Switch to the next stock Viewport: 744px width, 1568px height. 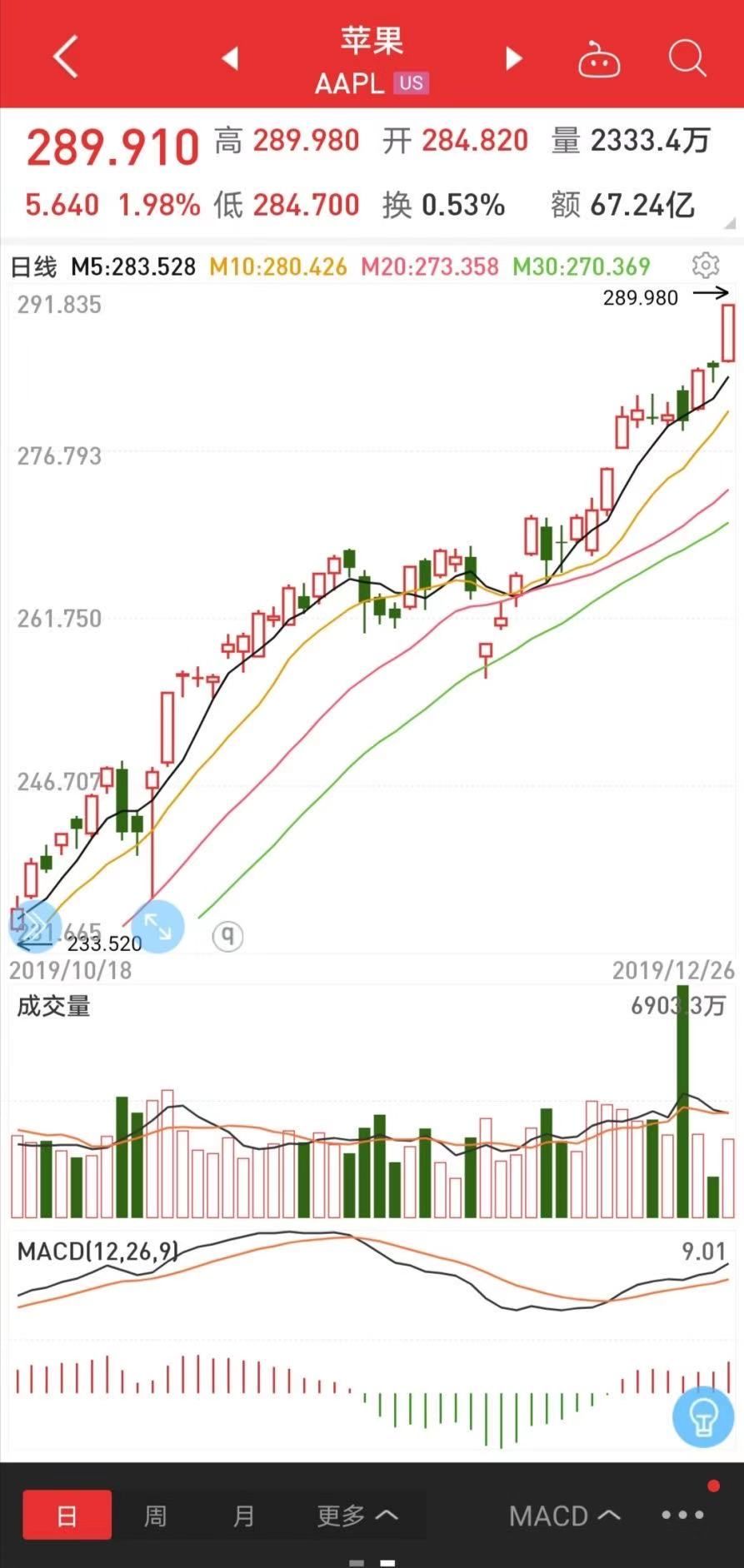coord(514,58)
